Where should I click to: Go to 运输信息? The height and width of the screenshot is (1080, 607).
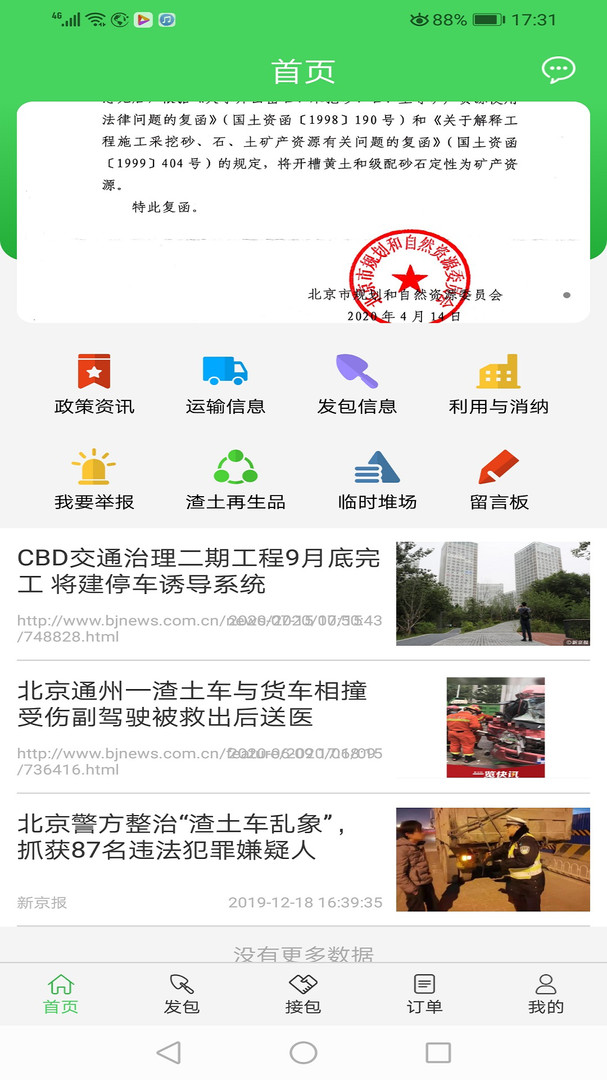point(225,384)
